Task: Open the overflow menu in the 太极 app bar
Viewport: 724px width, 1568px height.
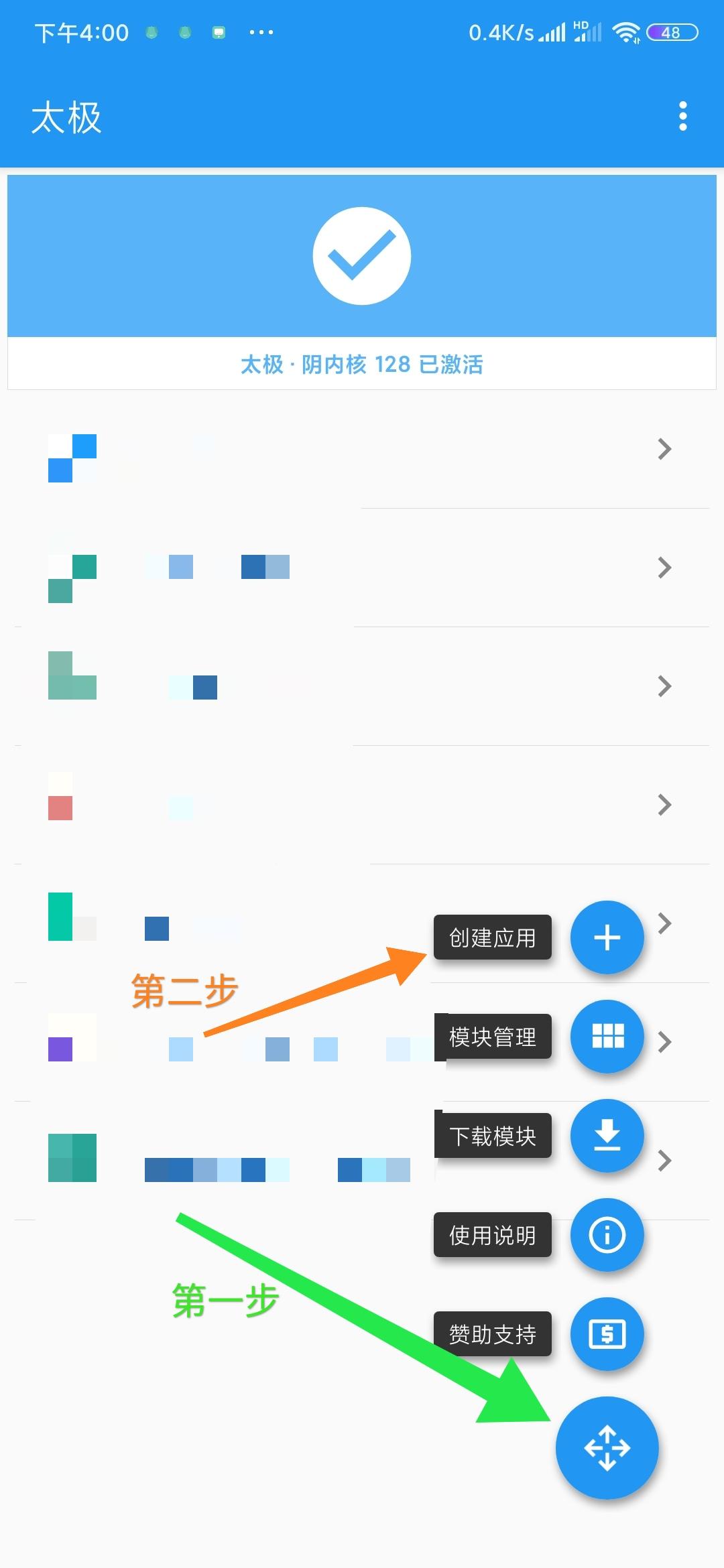Action: coord(682,117)
